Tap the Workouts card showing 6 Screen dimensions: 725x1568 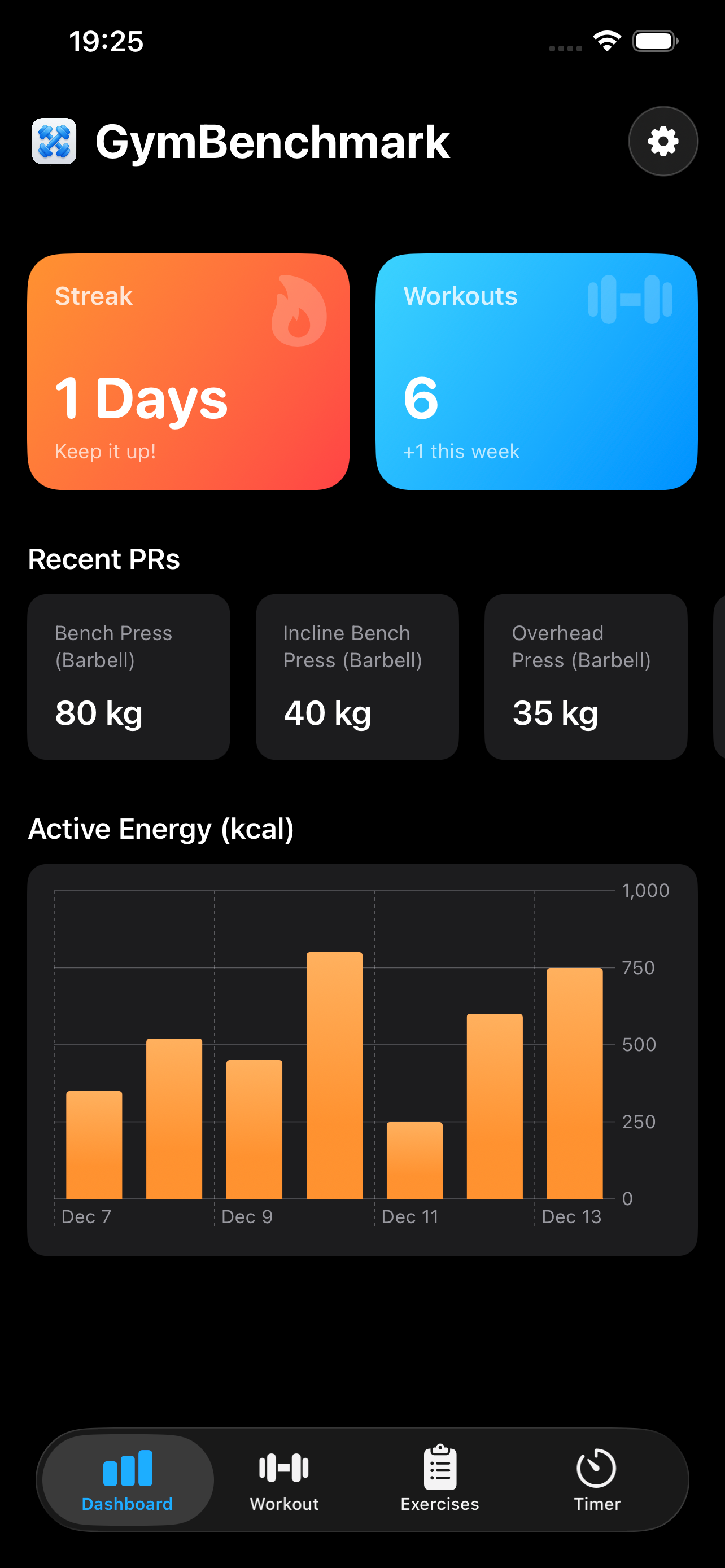tap(538, 370)
